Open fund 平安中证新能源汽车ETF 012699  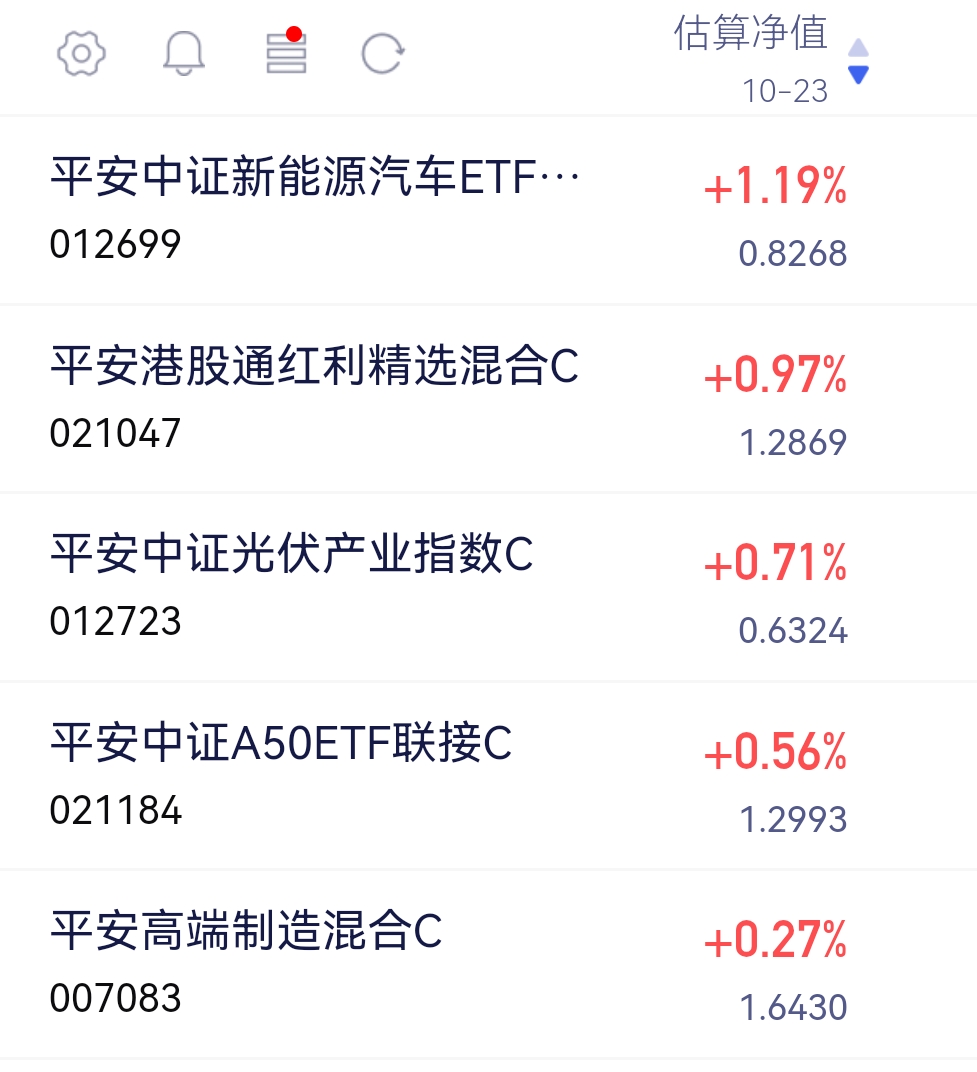(x=488, y=210)
